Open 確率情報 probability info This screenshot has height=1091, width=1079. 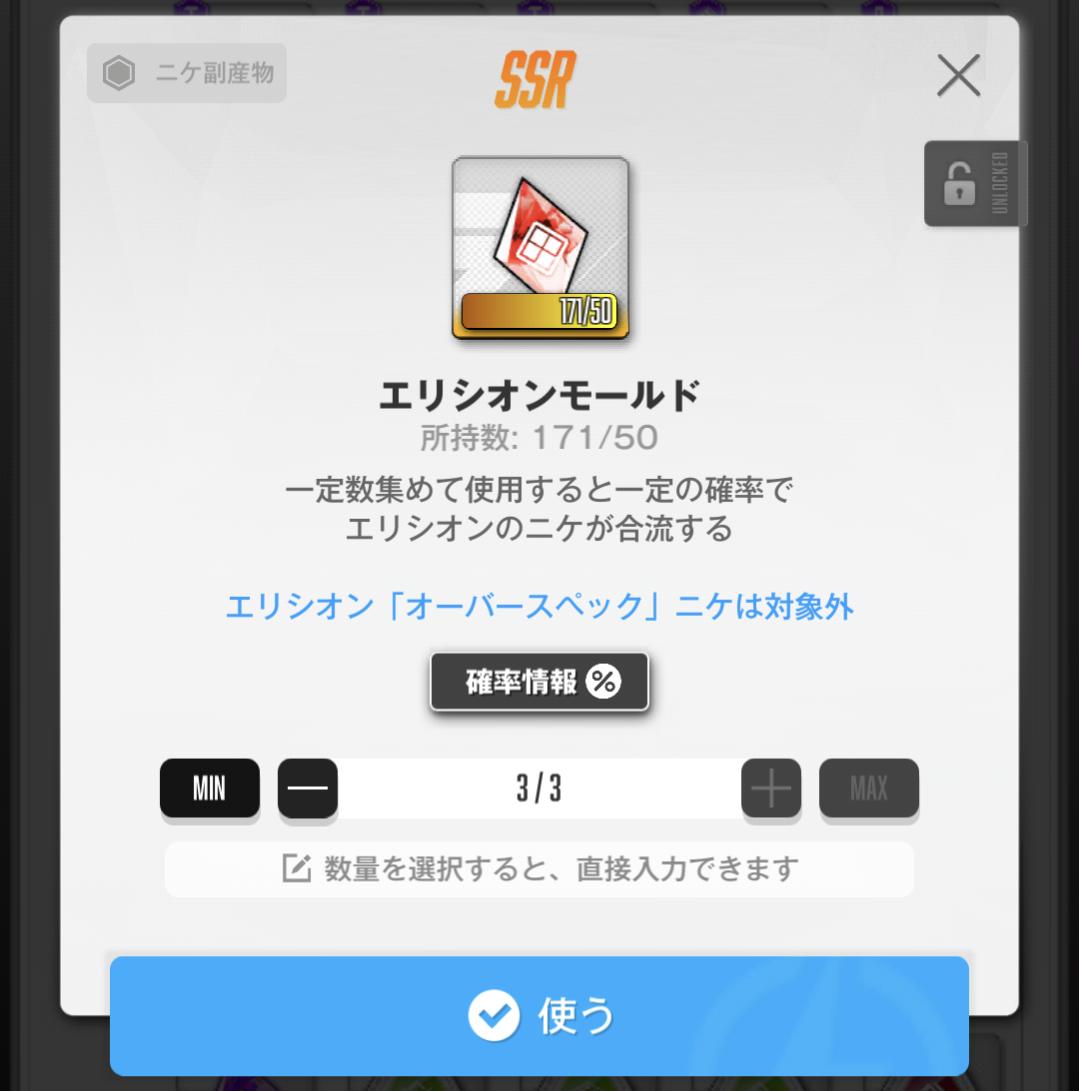[x=540, y=682]
